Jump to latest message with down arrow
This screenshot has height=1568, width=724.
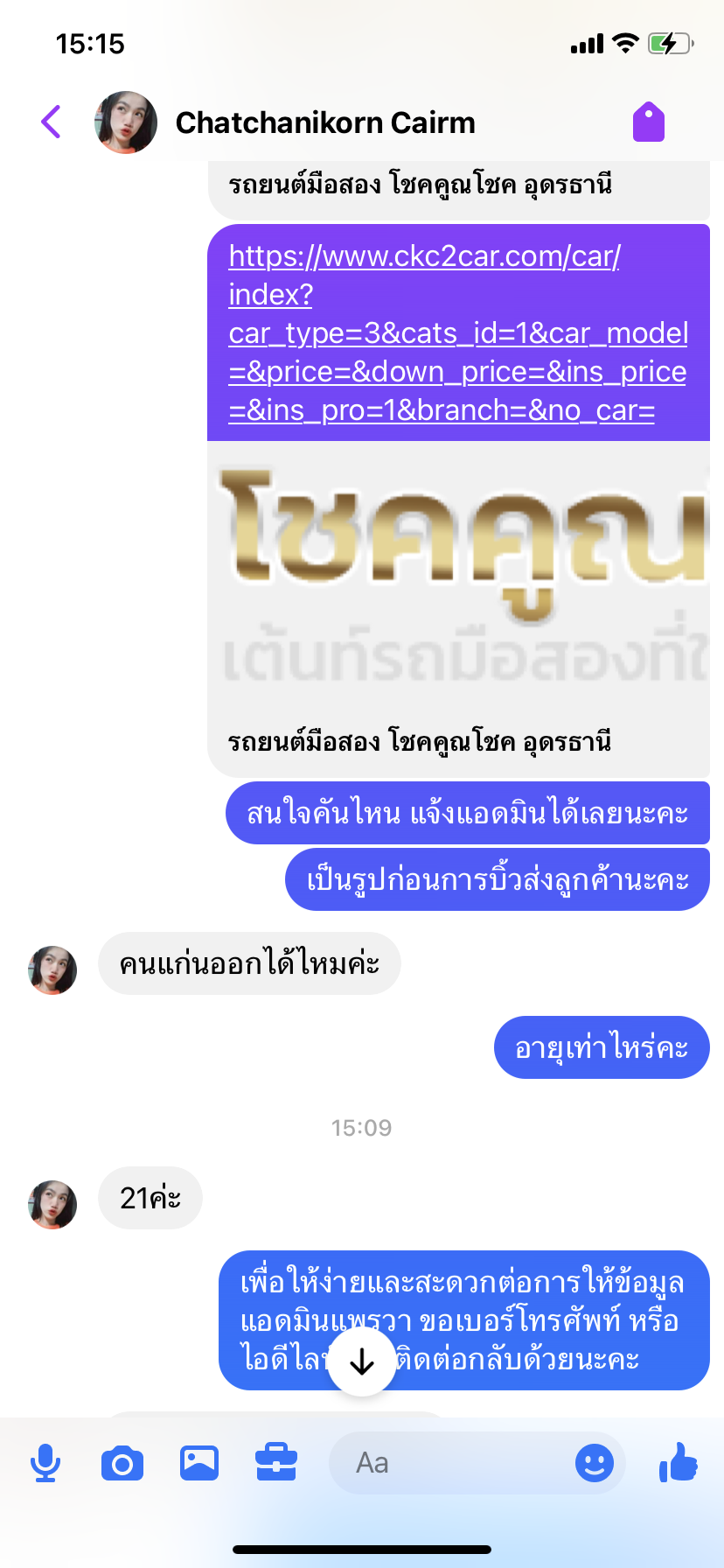[x=362, y=1361]
